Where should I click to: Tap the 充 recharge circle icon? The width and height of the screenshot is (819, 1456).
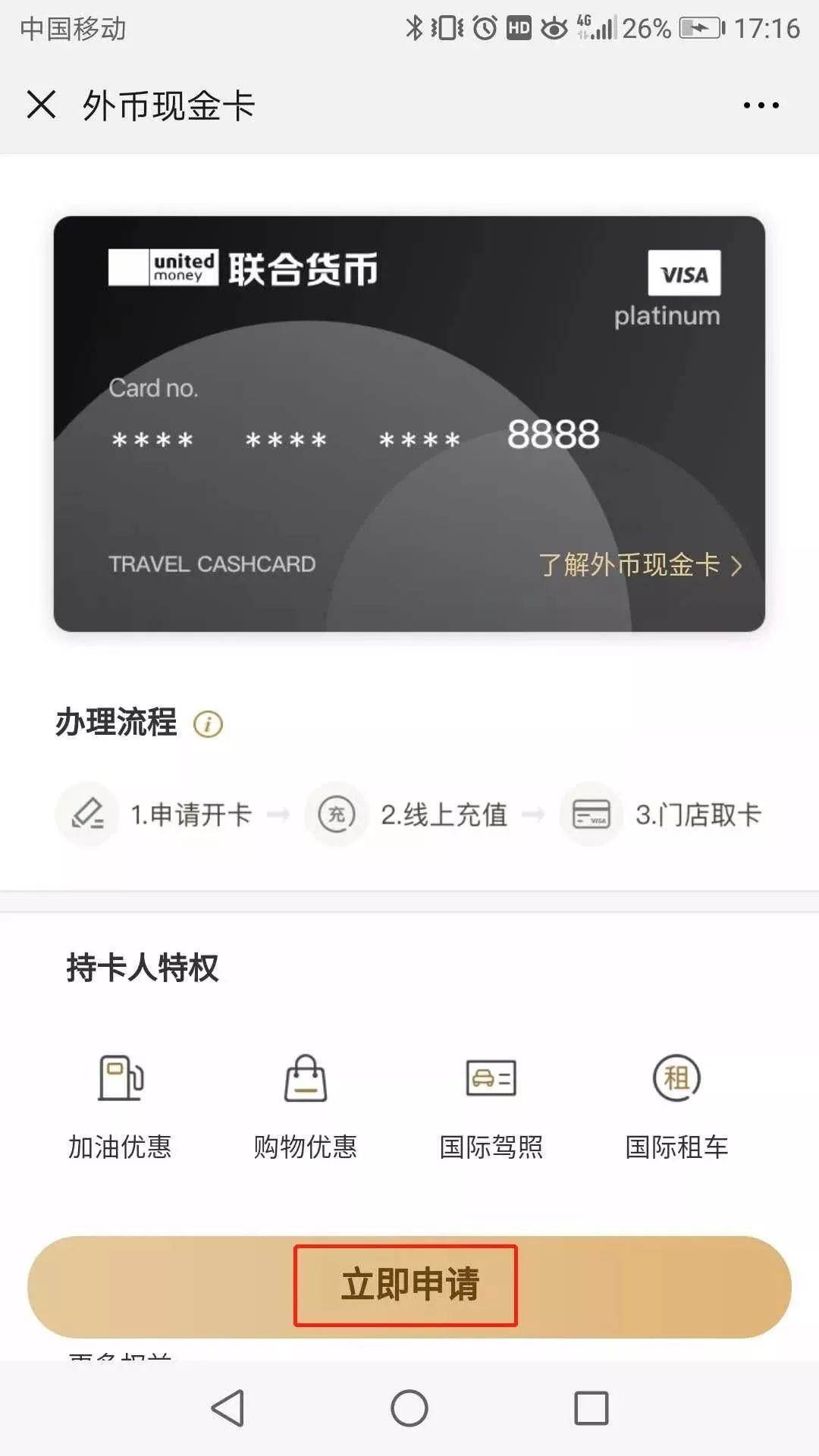coord(336,814)
